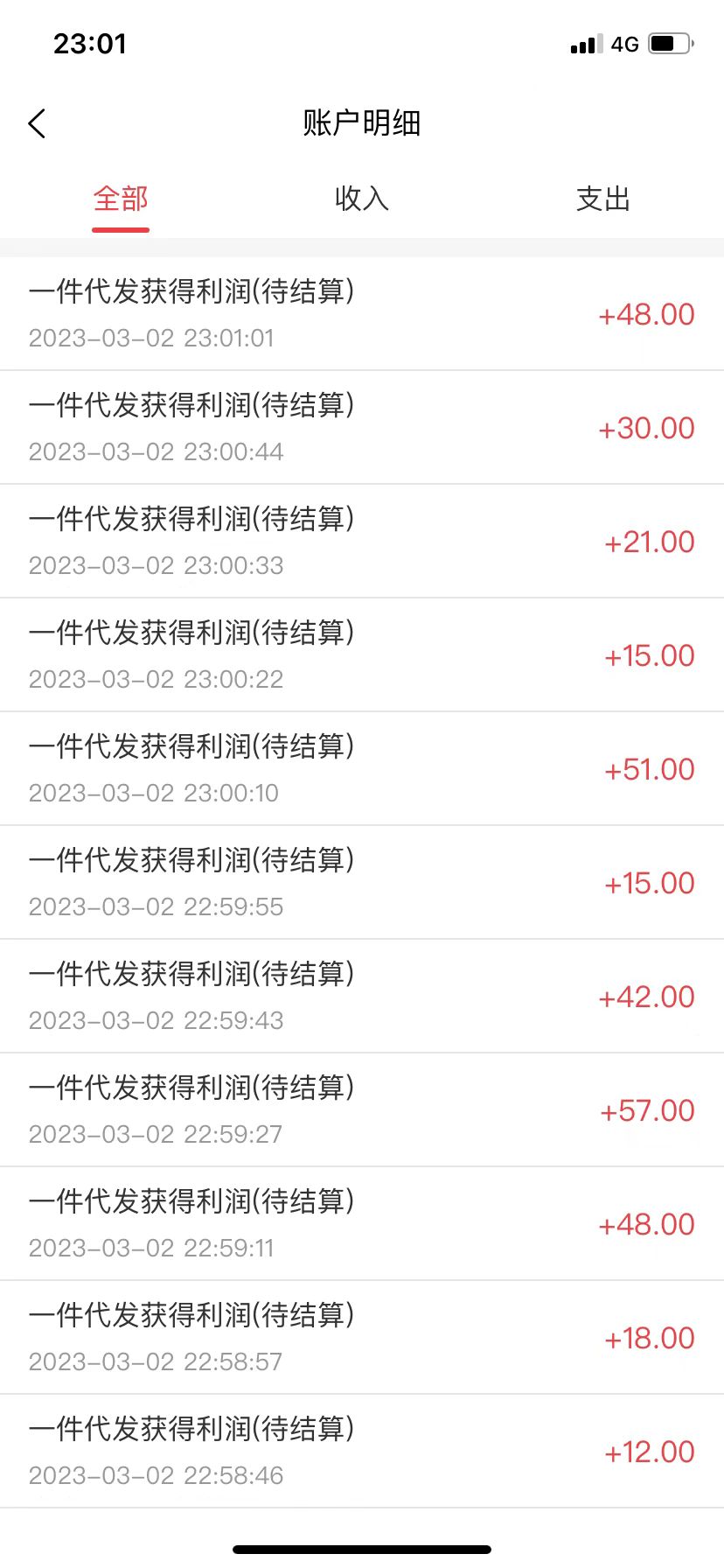Switch to the 收入 tab
The height and width of the screenshot is (1568, 724).
pos(361,199)
